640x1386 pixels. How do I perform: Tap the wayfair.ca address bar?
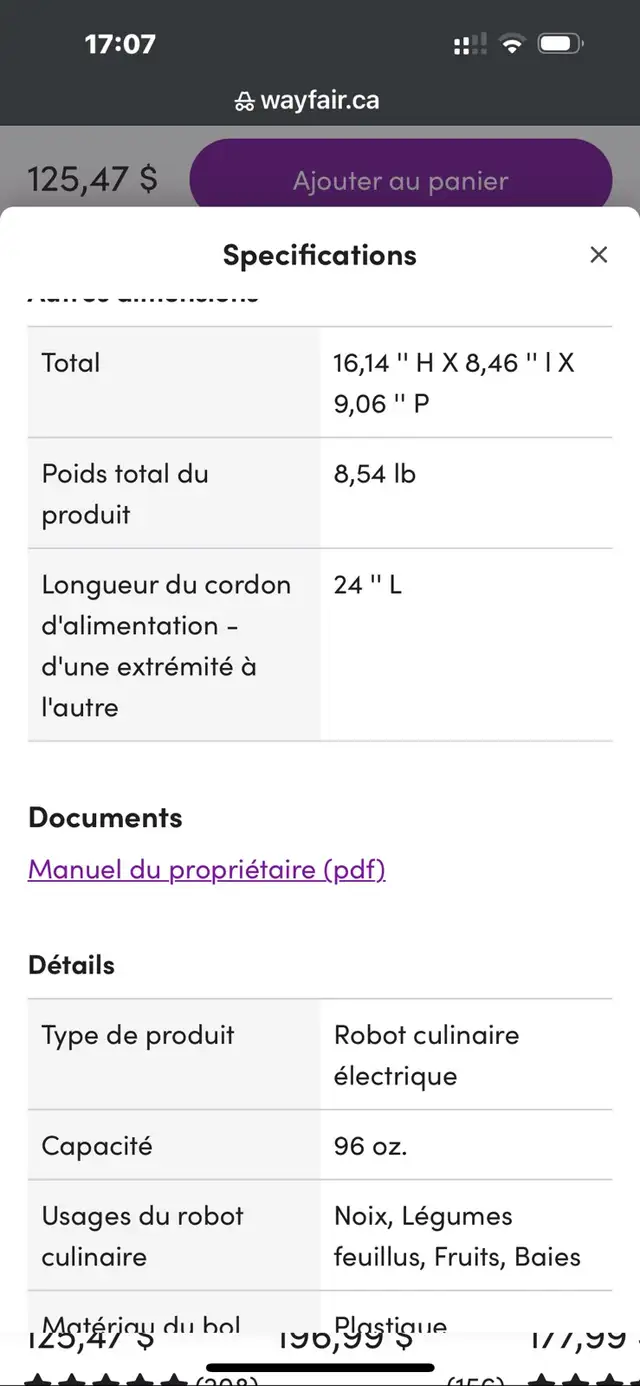[308, 101]
